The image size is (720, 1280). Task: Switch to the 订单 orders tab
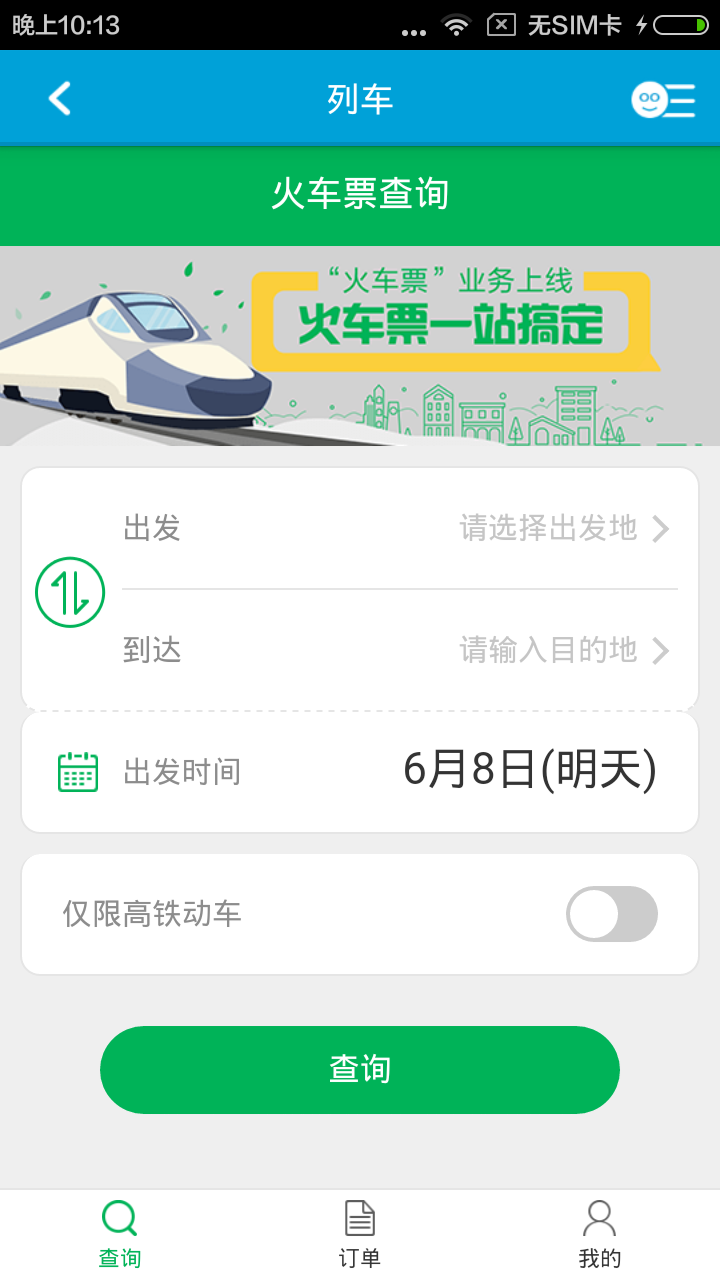(360, 1235)
